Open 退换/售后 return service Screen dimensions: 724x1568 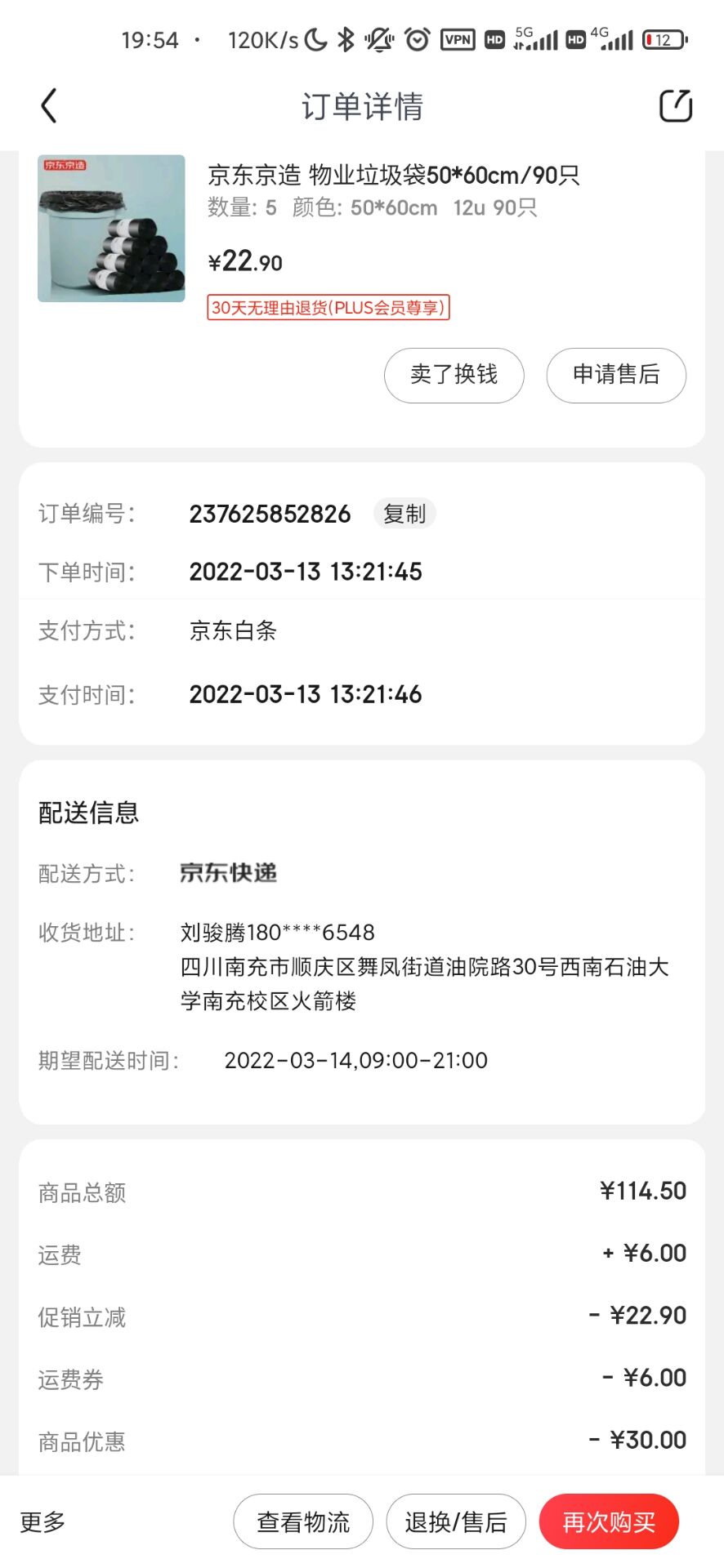[x=455, y=1521]
